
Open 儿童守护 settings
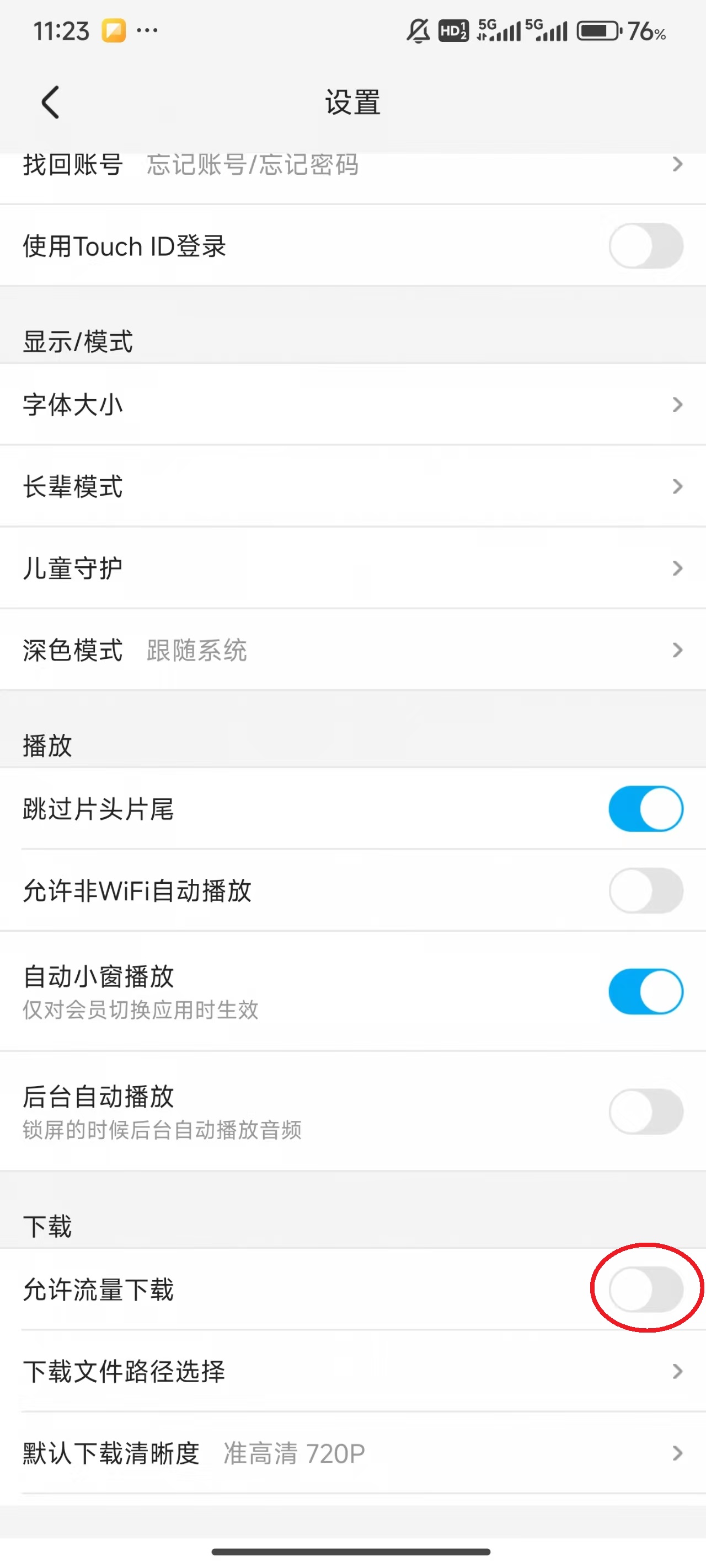pos(352,568)
